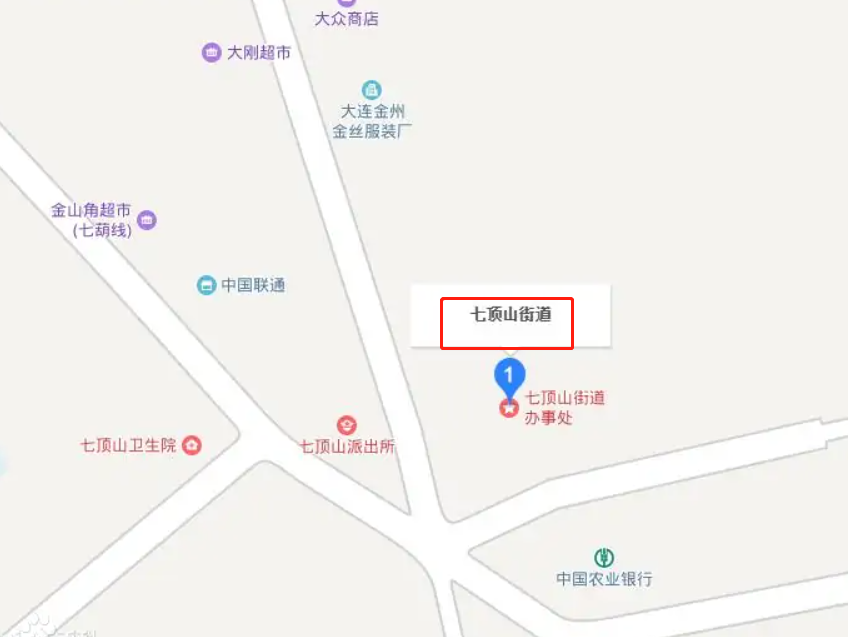Viewport: 848px width, 637px height.
Task: Select the 中国农业银行 bank marker
Action: tap(604, 557)
